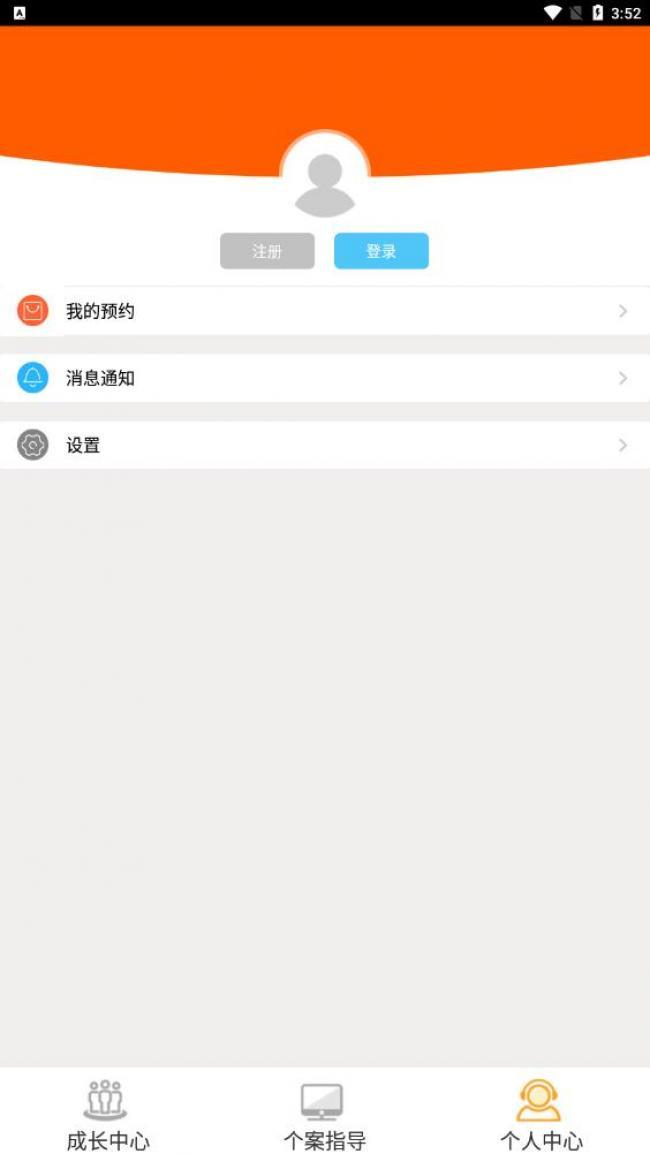Screen dimensions: 650x1154
Task: Switch to the 个案指导 tab
Action: [324, 1114]
